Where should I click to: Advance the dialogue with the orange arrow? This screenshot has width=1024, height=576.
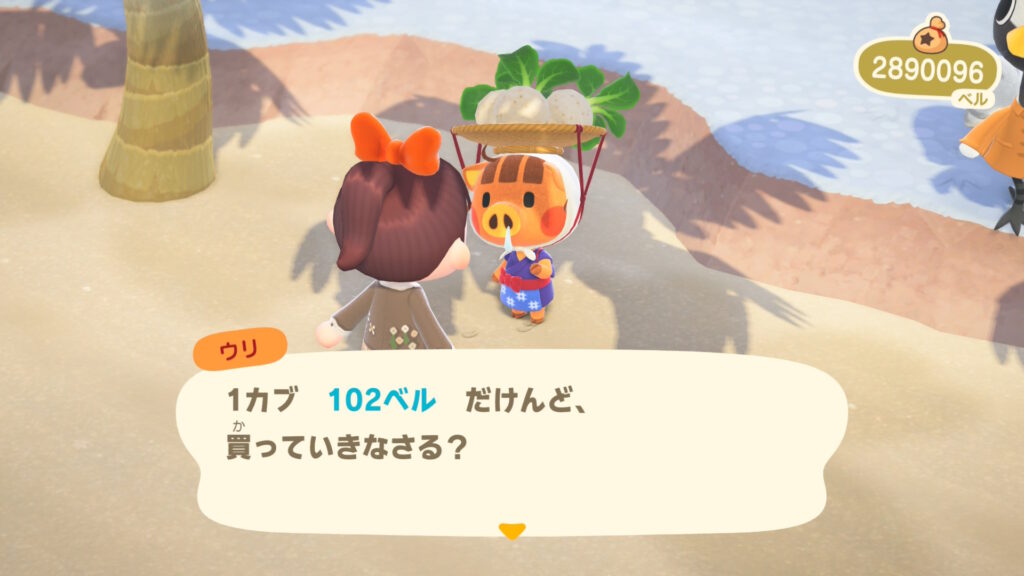pyautogui.click(x=511, y=531)
